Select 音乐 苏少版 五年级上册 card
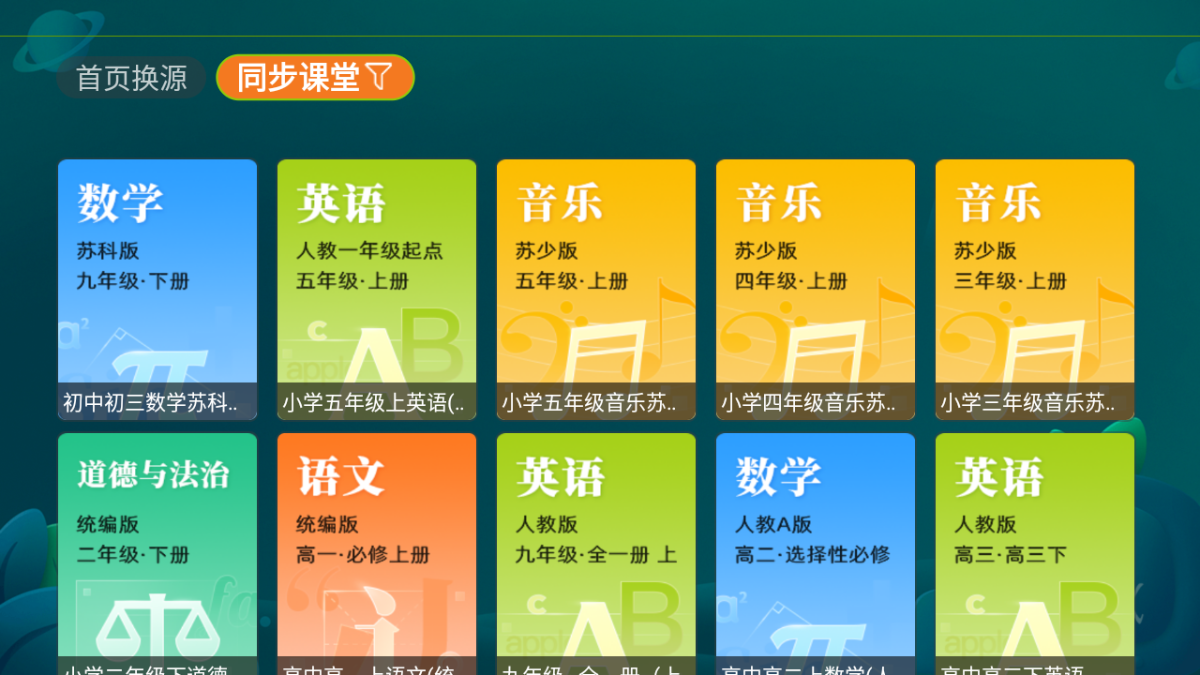The image size is (1200, 675). coord(596,289)
